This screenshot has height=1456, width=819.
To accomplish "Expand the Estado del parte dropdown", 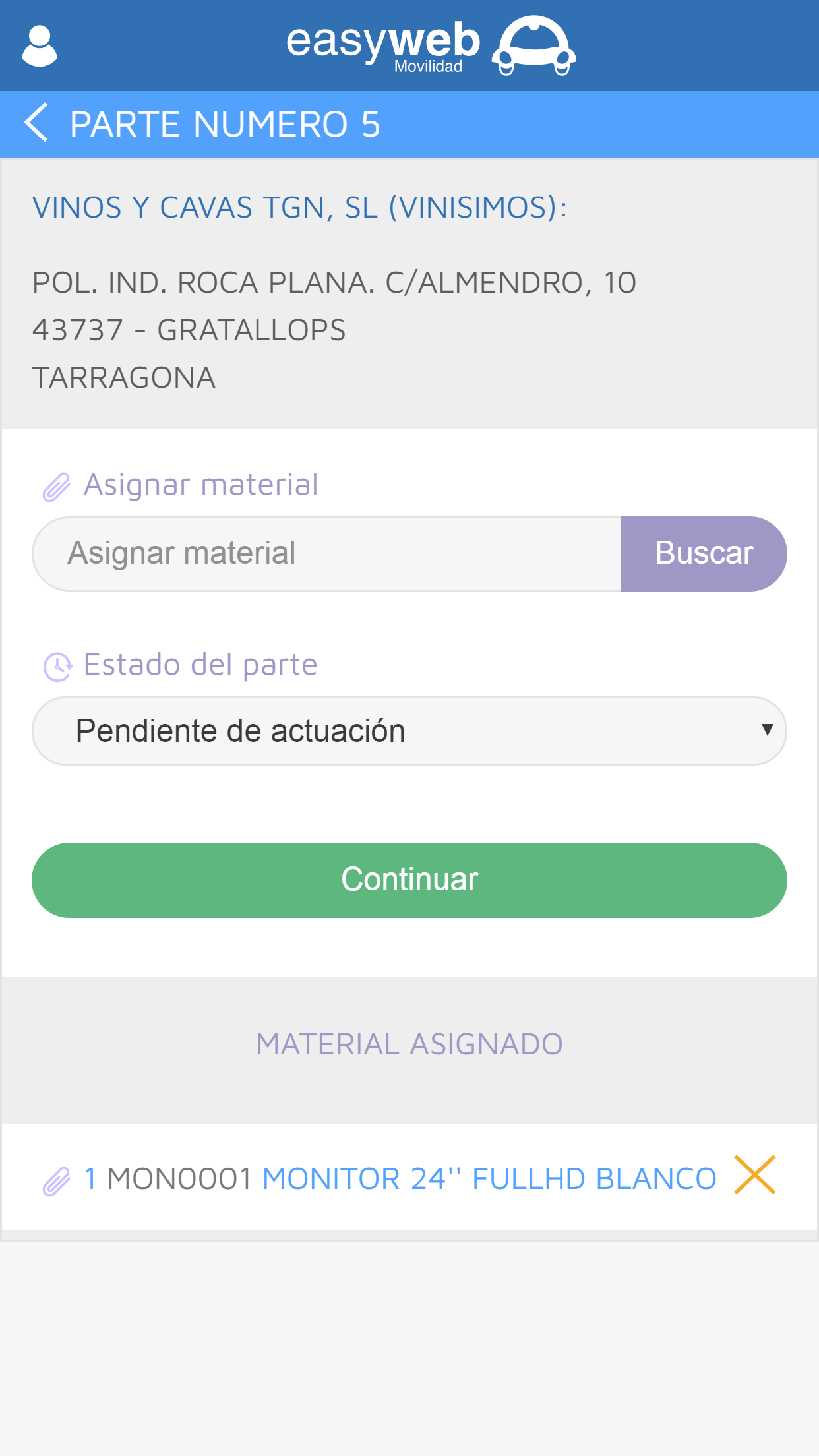I will 409,731.
